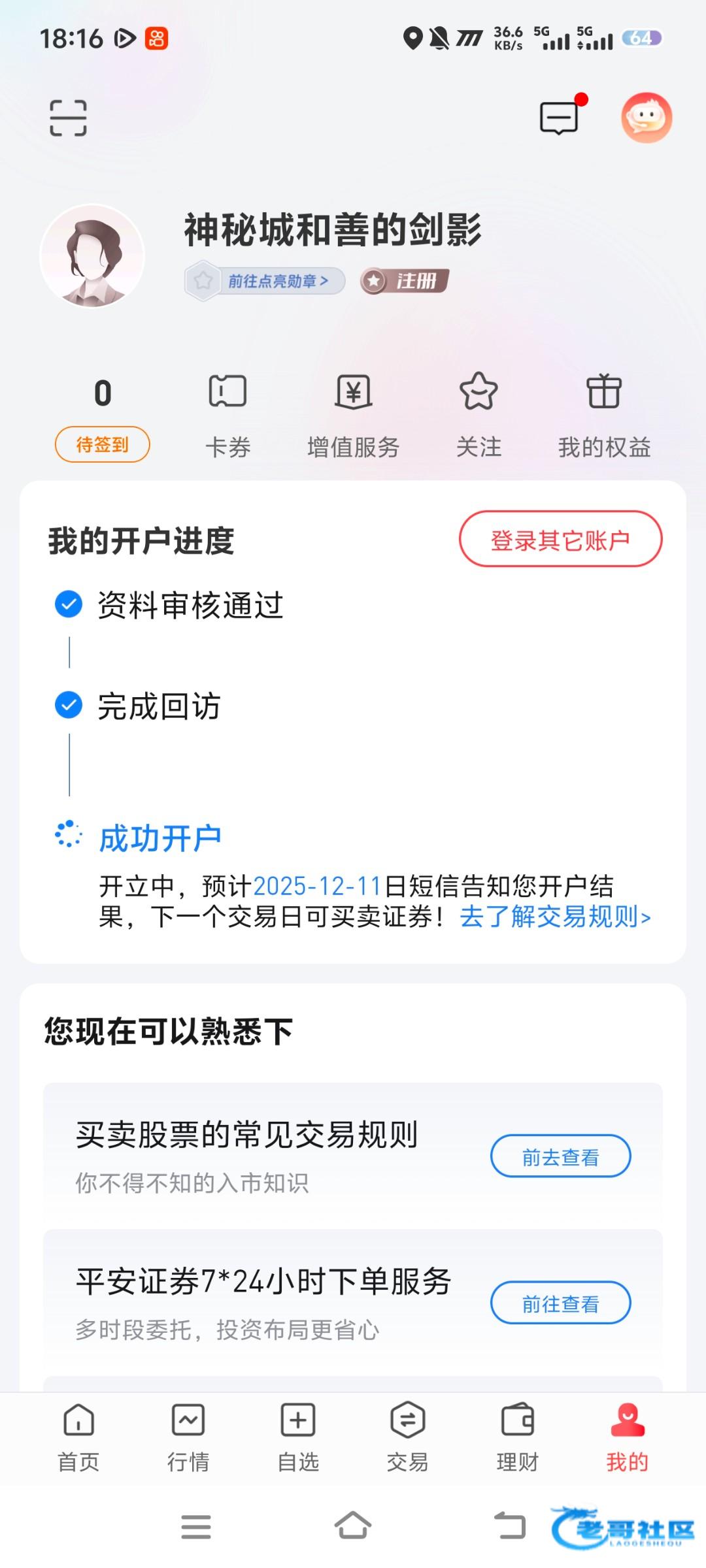Open the messages inbox icon
Image resolution: width=706 pixels, height=1568 pixels.
click(x=559, y=118)
